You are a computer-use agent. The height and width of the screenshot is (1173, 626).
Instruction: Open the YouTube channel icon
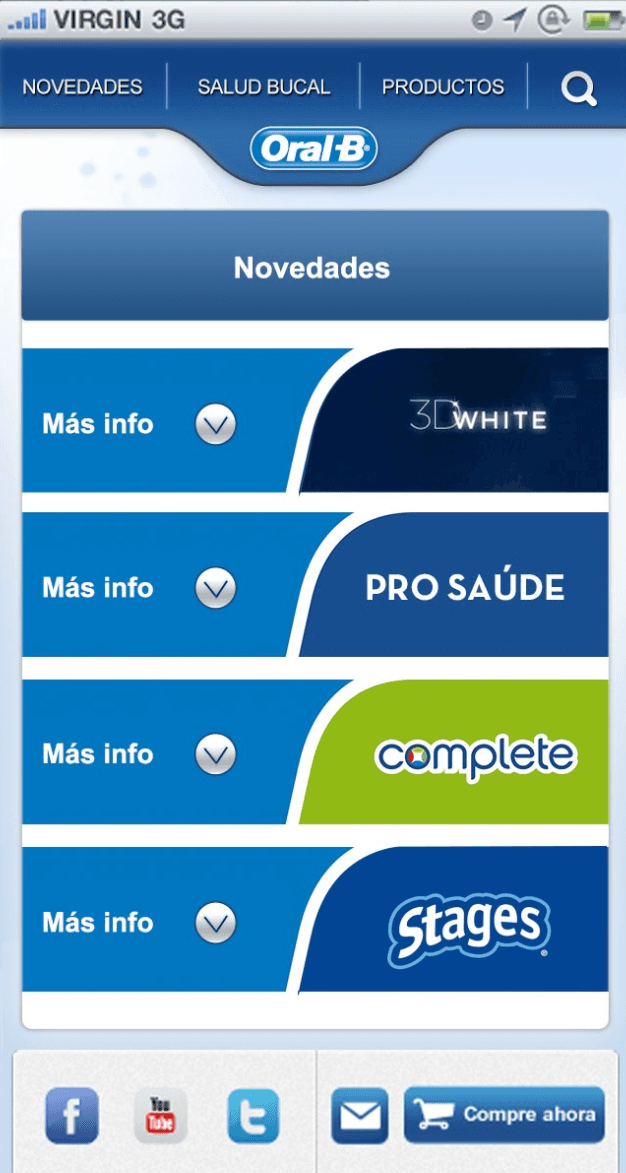click(161, 1115)
